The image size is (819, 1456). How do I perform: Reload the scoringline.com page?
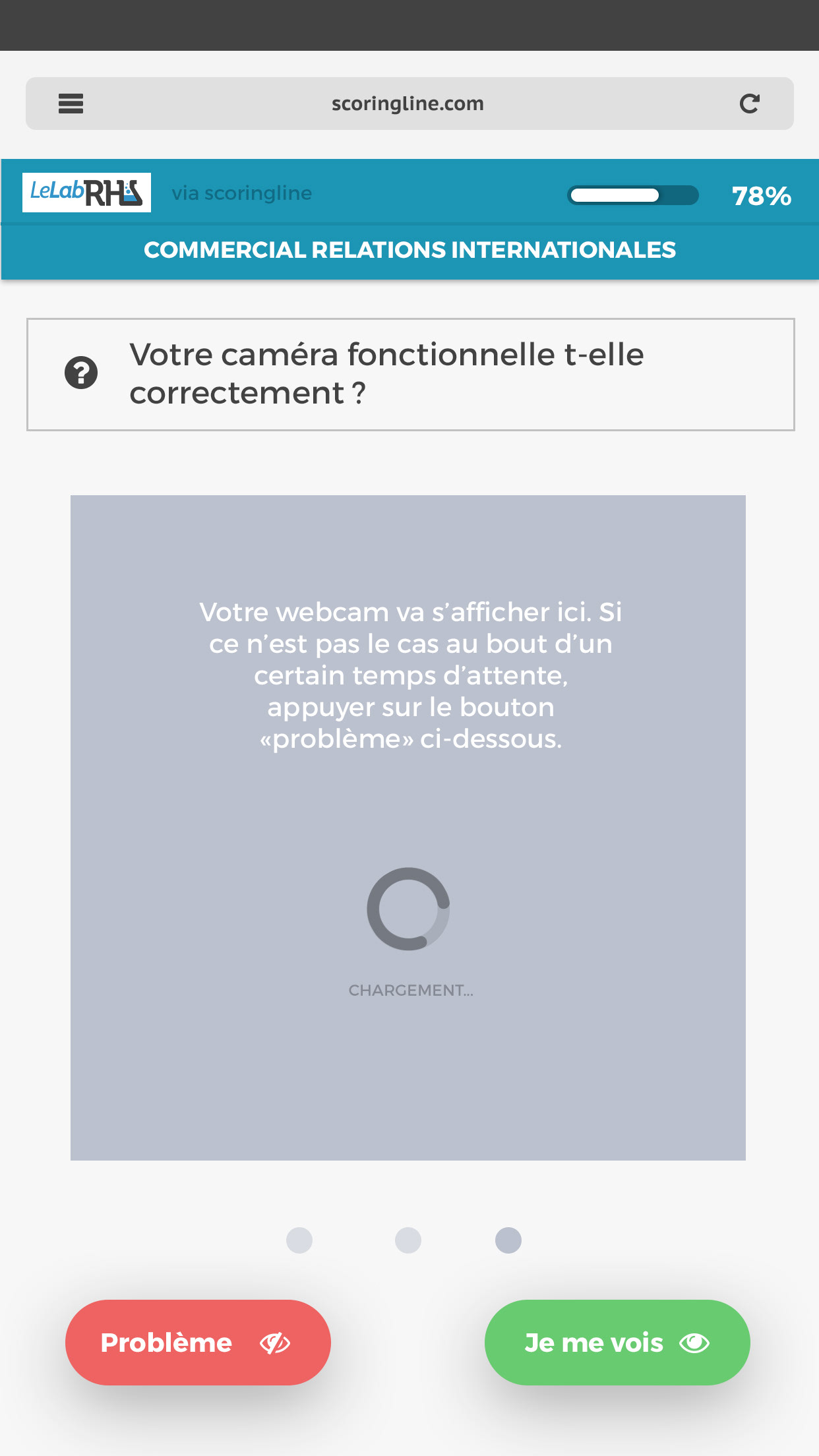point(749,104)
